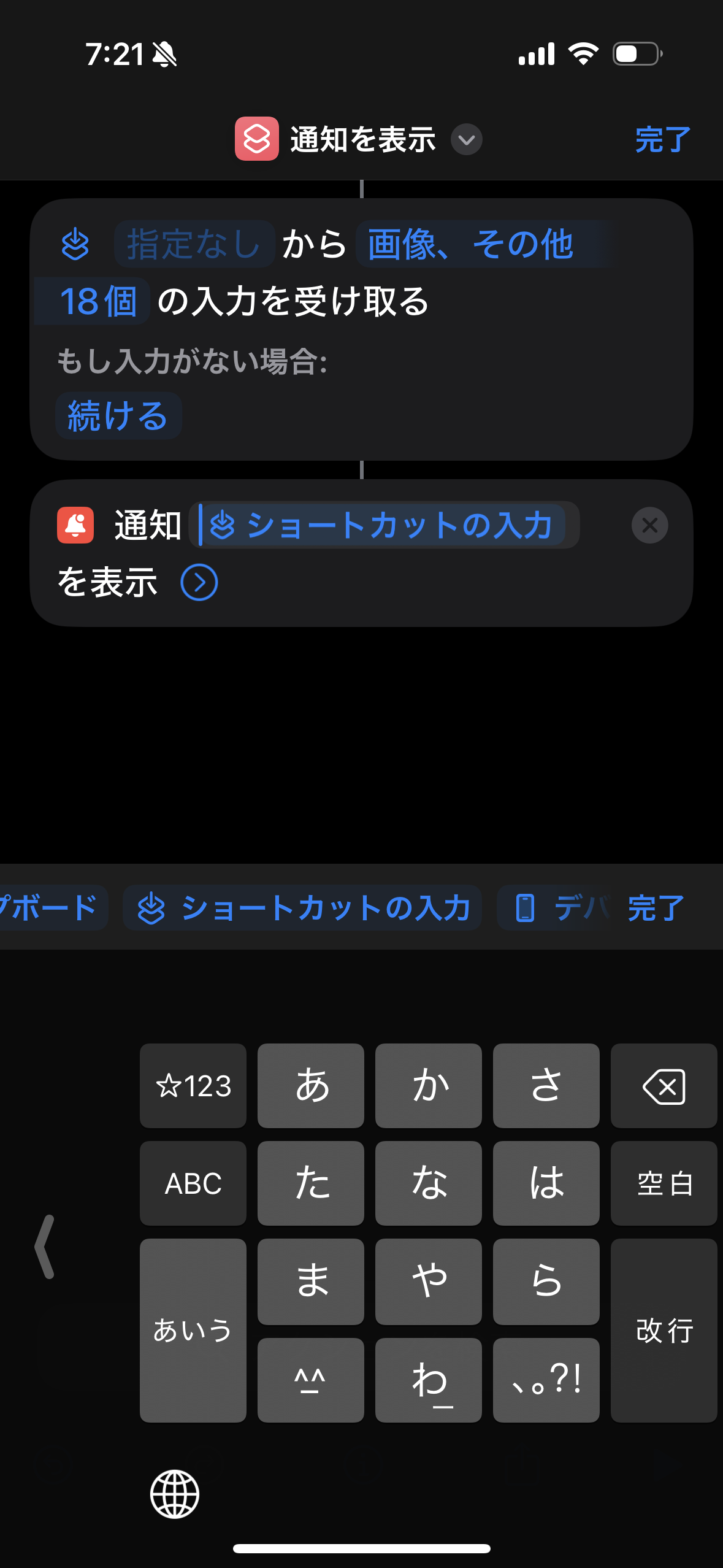
Task: Tap 完了 in the top bar
Action: (662, 139)
